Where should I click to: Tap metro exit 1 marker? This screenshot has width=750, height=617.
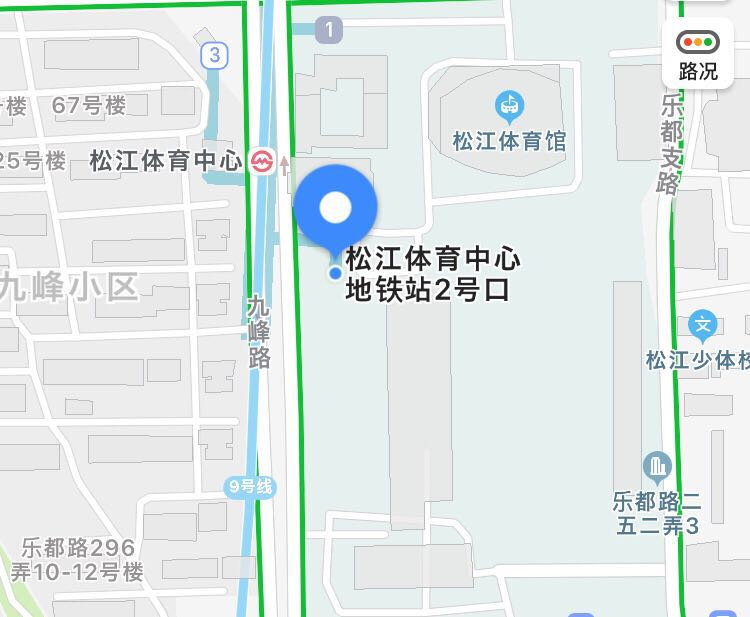(x=328, y=30)
